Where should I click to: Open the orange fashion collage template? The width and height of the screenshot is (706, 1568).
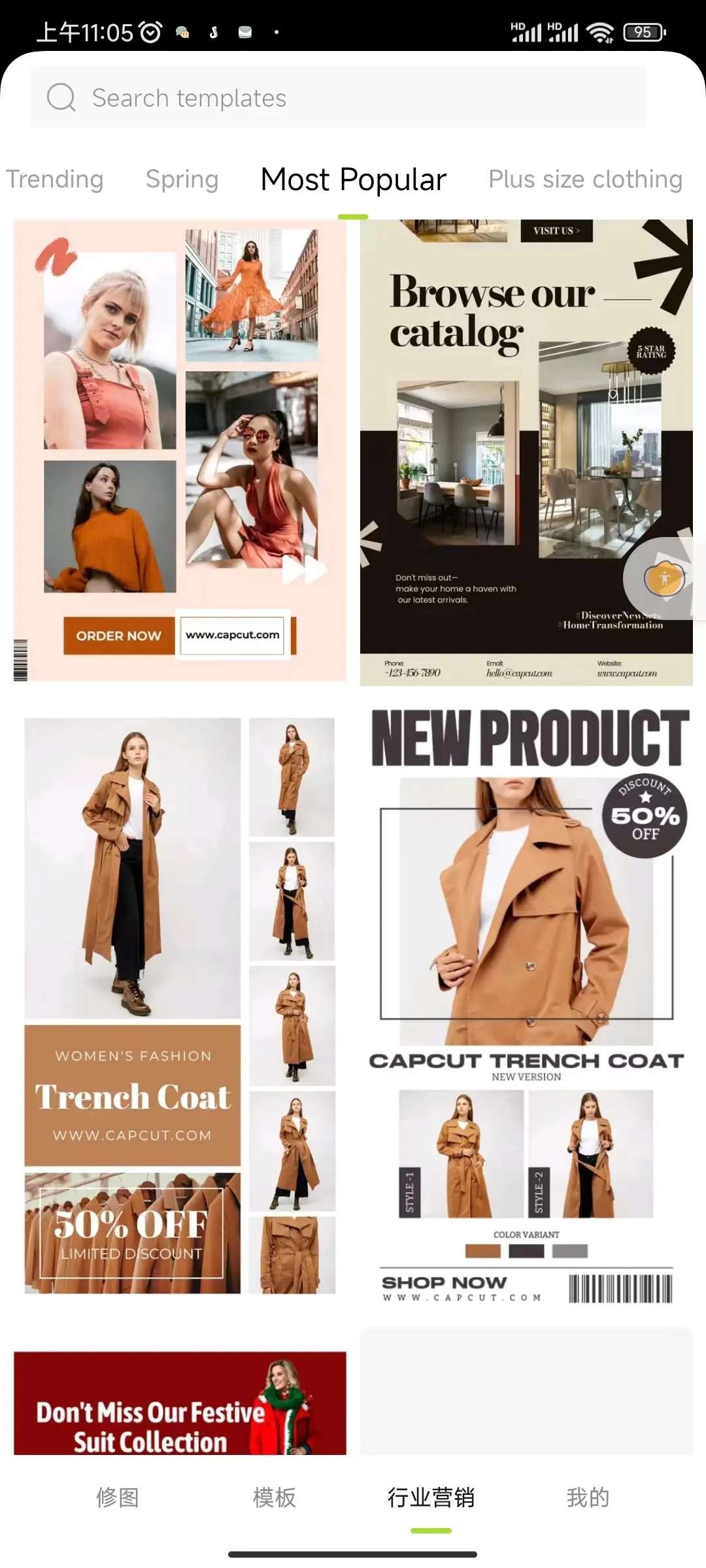pyautogui.click(x=180, y=451)
